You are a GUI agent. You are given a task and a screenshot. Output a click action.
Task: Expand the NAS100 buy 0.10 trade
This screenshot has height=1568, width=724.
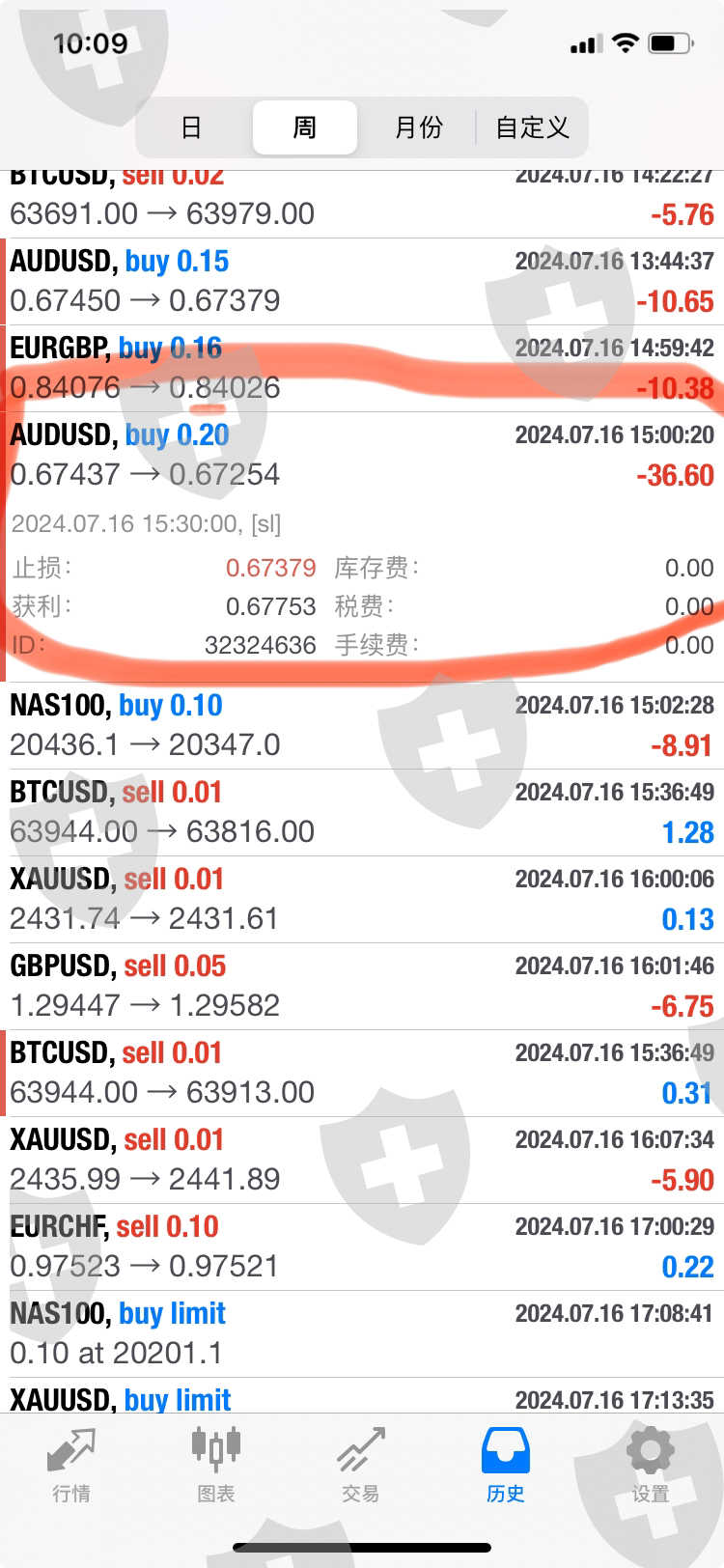tap(362, 725)
